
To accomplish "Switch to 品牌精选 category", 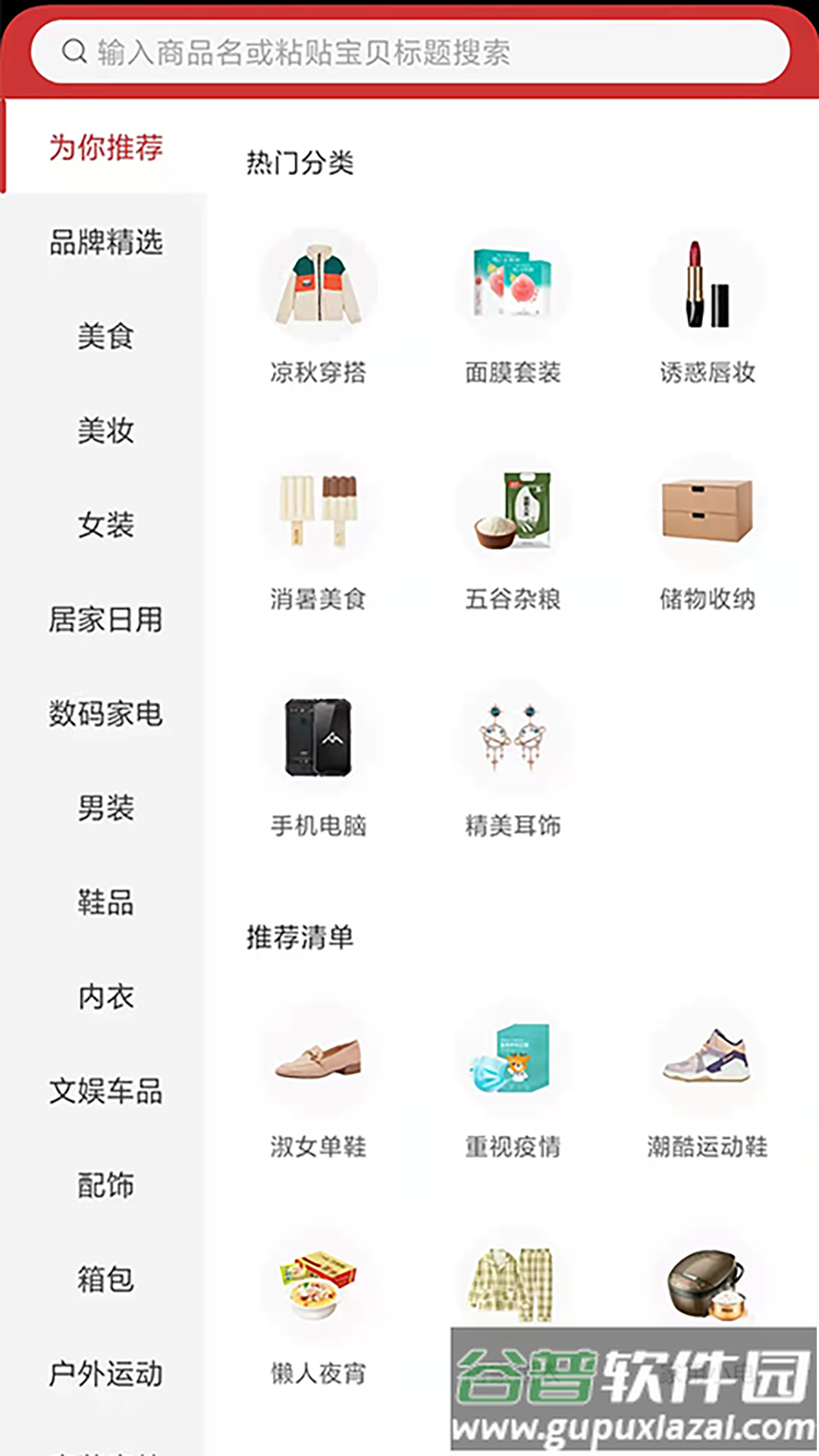I will click(x=105, y=242).
